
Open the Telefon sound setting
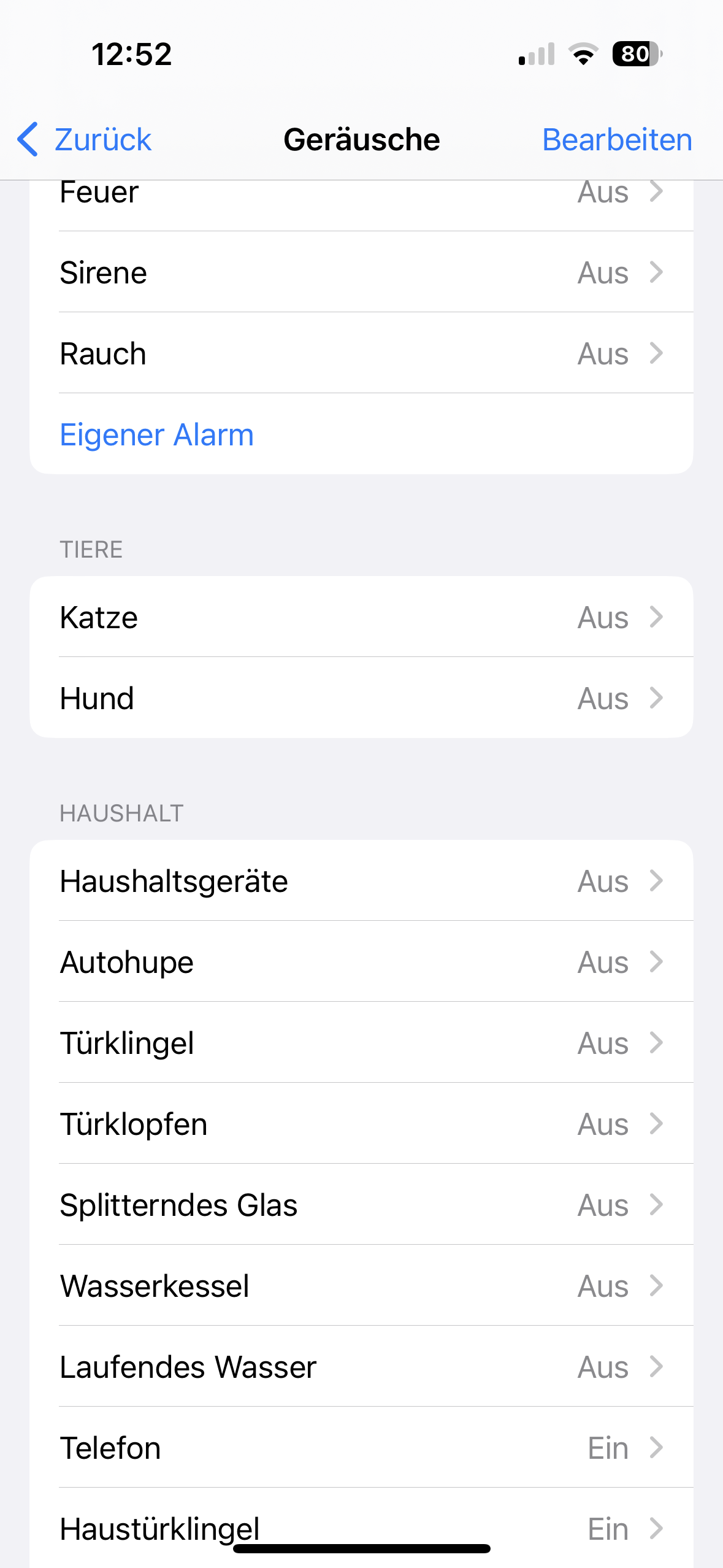coord(361,1448)
